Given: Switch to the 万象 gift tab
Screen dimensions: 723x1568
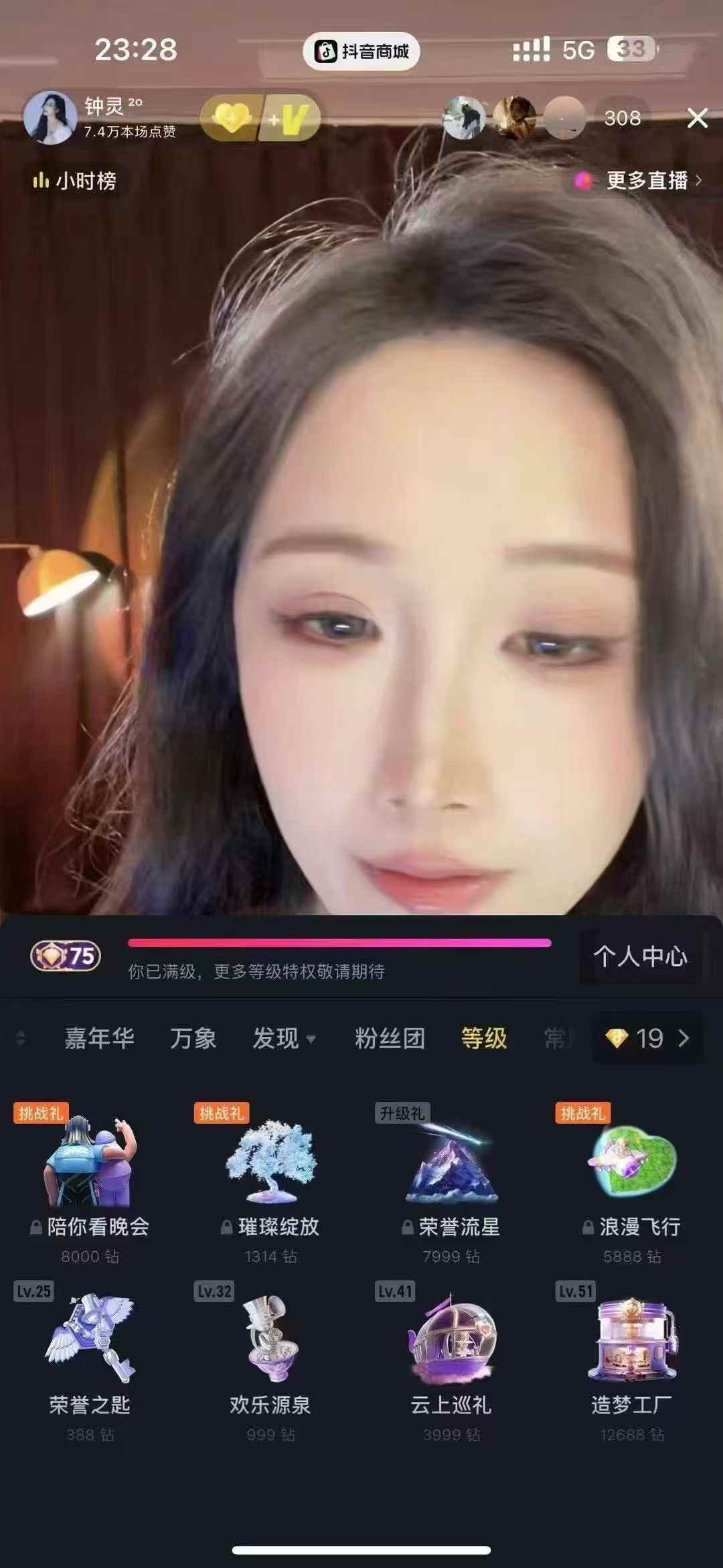Looking at the screenshot, I should [193, 1038].
